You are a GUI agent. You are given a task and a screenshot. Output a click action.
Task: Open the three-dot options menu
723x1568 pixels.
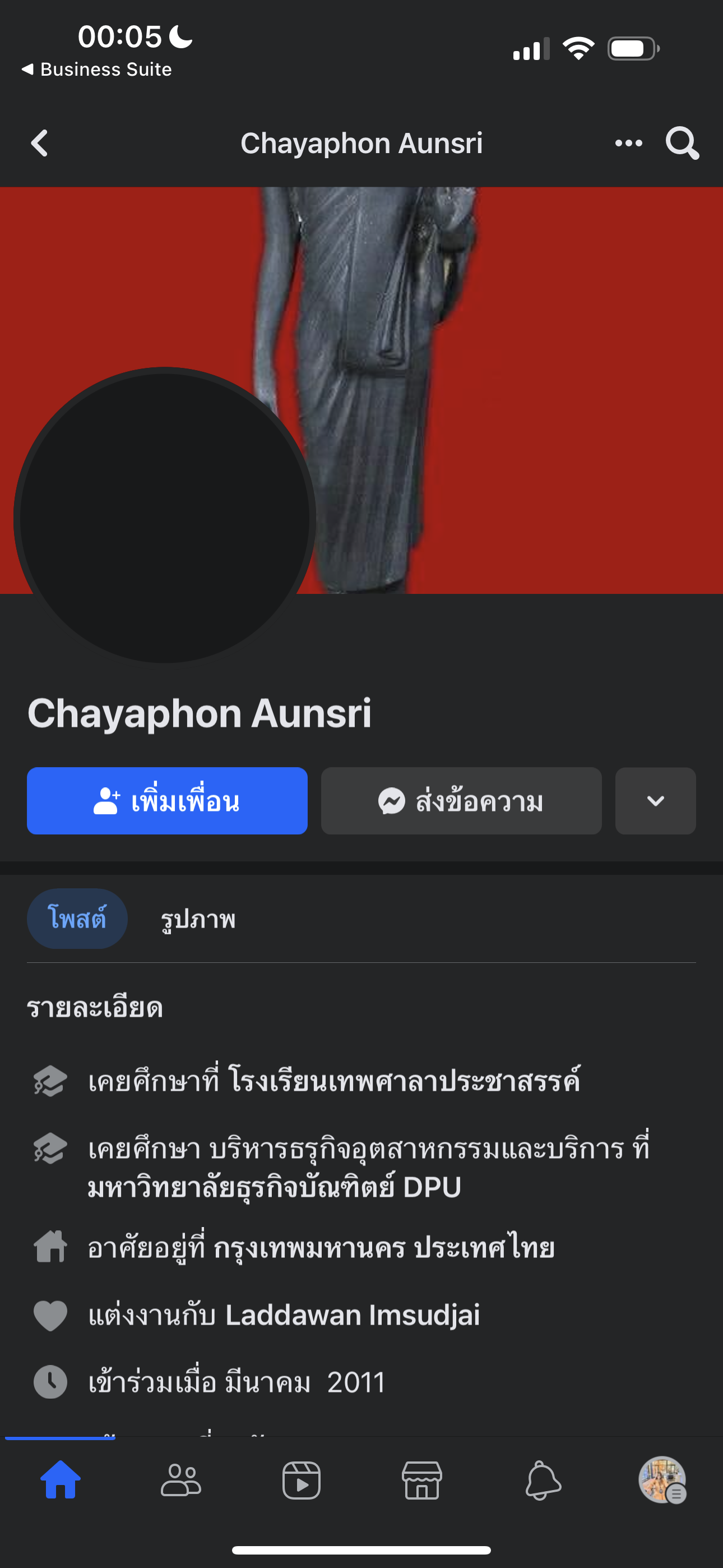628,144
